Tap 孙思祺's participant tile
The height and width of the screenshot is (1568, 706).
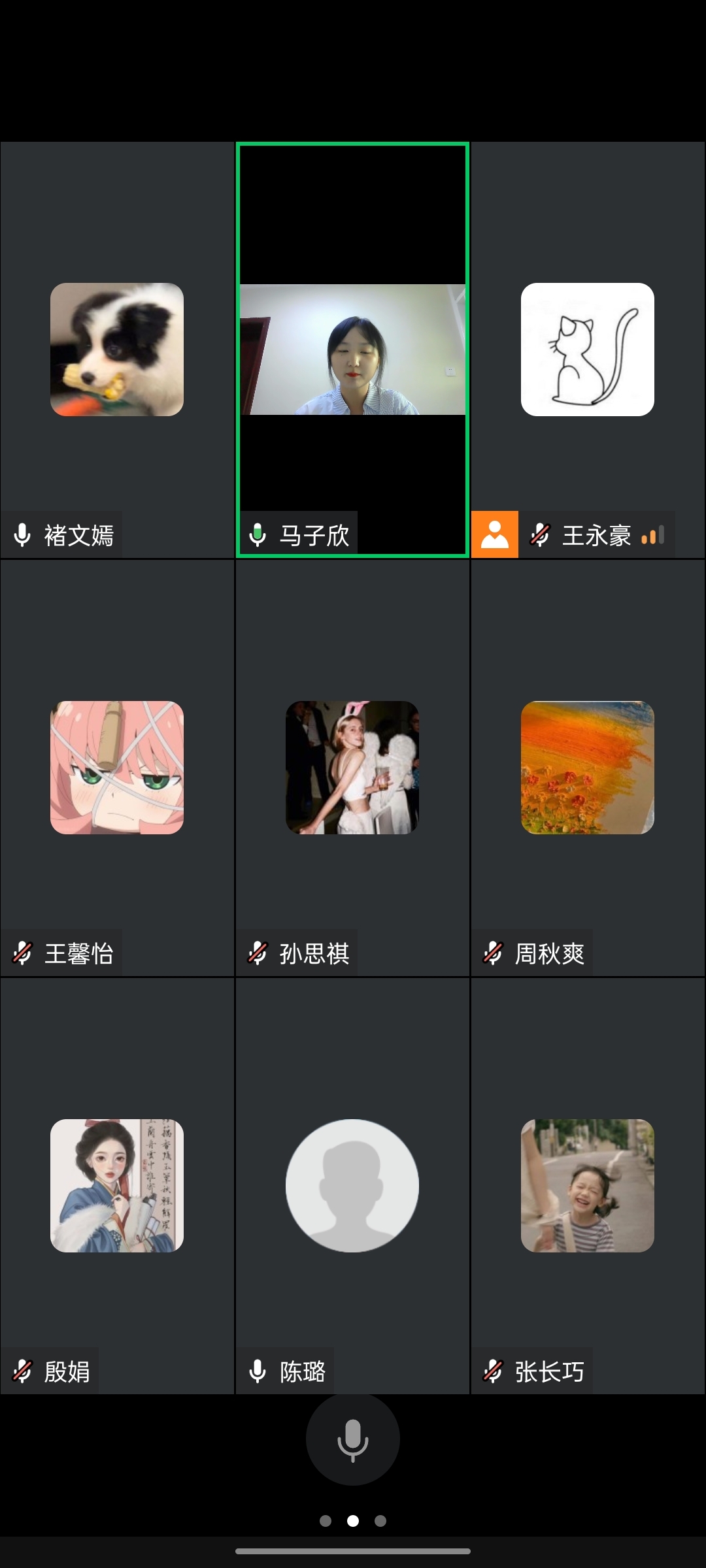pos(352,768)
